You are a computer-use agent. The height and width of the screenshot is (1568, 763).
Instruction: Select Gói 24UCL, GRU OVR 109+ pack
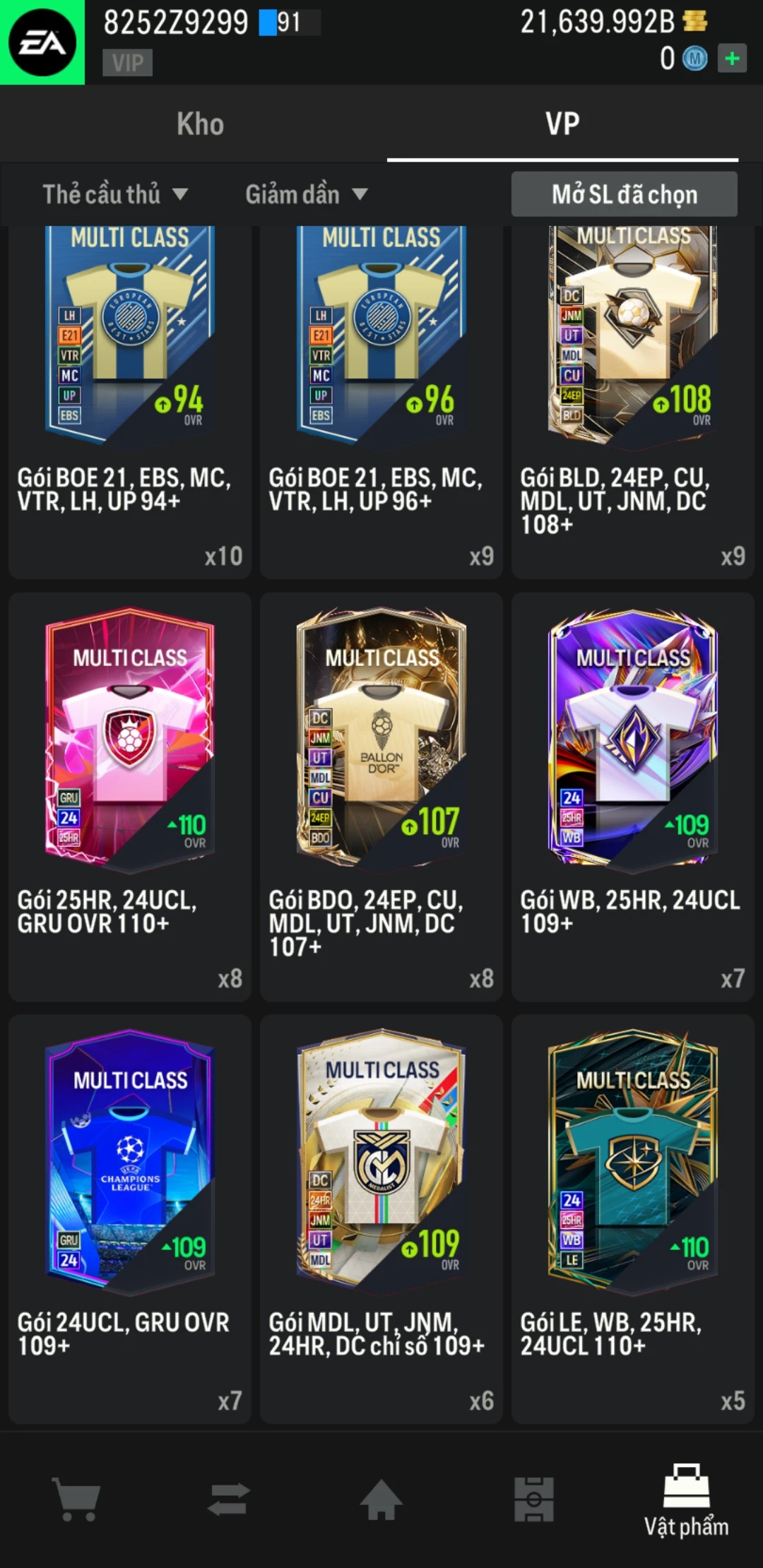[130, 1215]
